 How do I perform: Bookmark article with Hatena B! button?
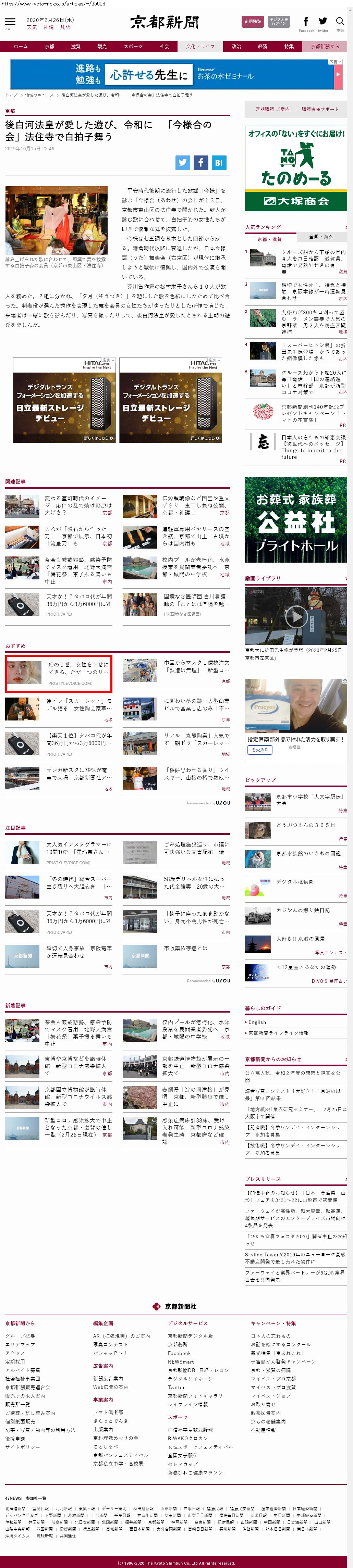point(219,163)
